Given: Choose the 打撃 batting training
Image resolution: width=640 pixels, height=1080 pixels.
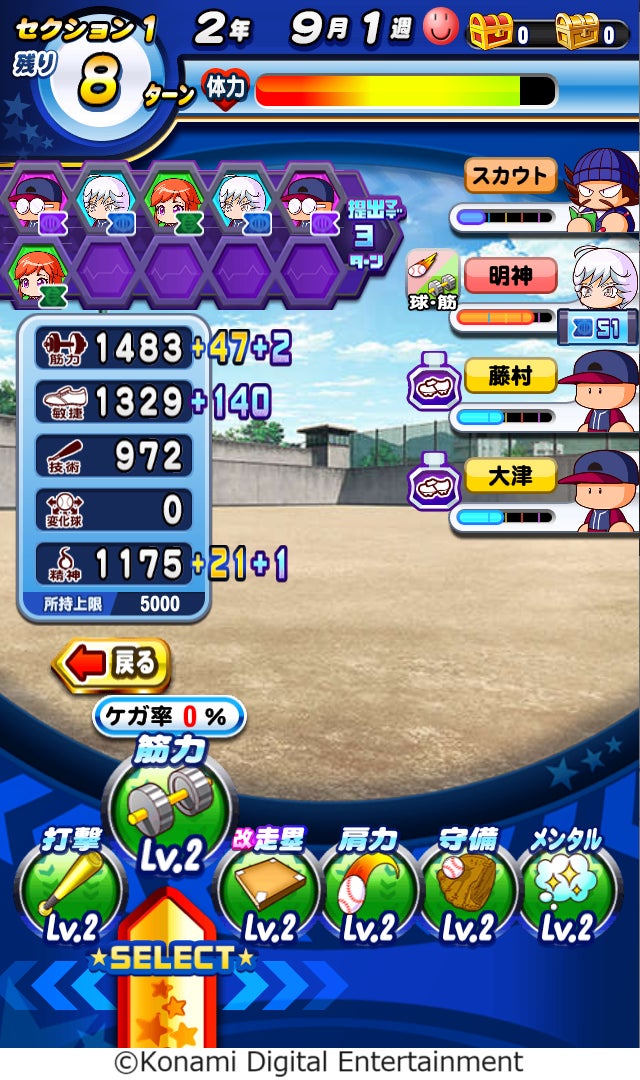Looking at the screenshot, I should coord(72,888).
